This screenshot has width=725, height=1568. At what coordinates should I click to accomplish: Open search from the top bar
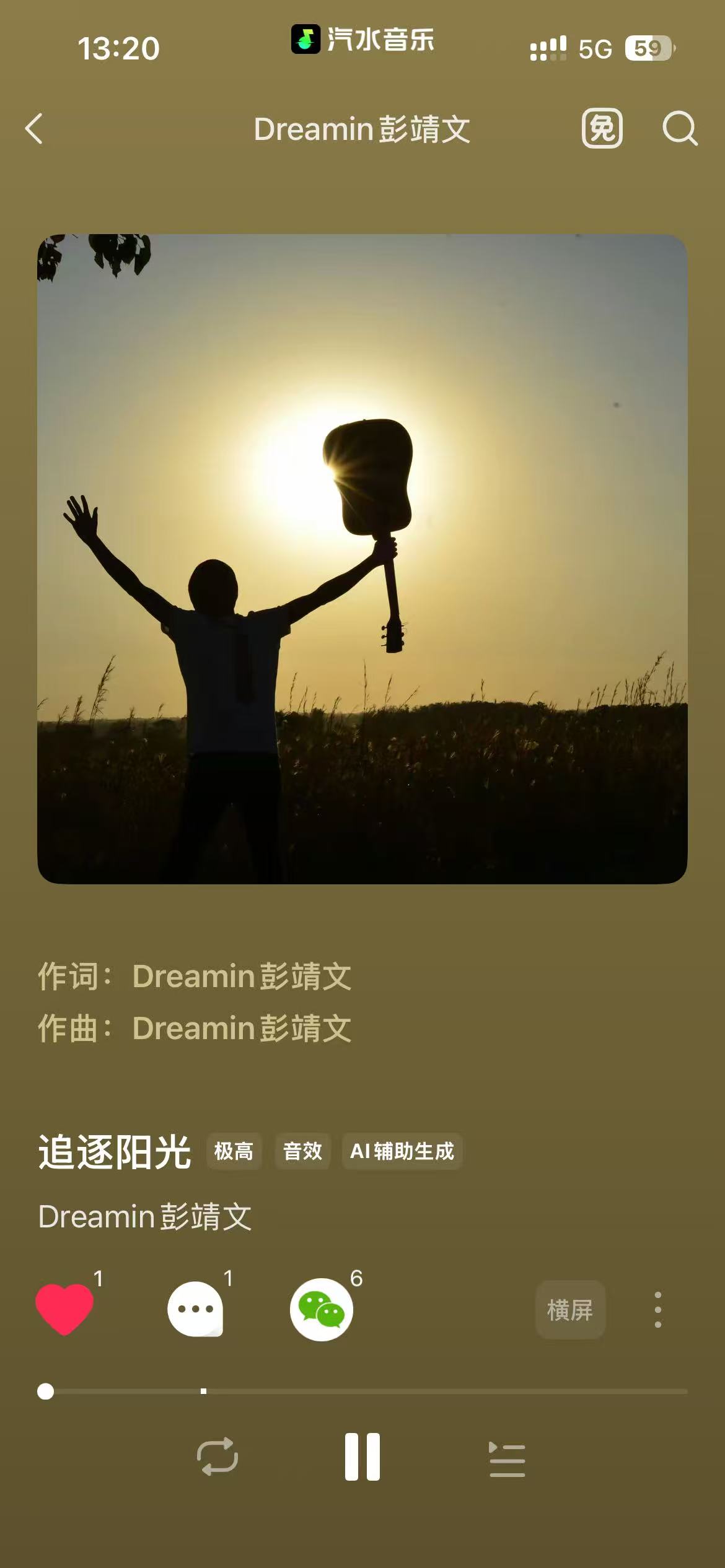[679, 129]
